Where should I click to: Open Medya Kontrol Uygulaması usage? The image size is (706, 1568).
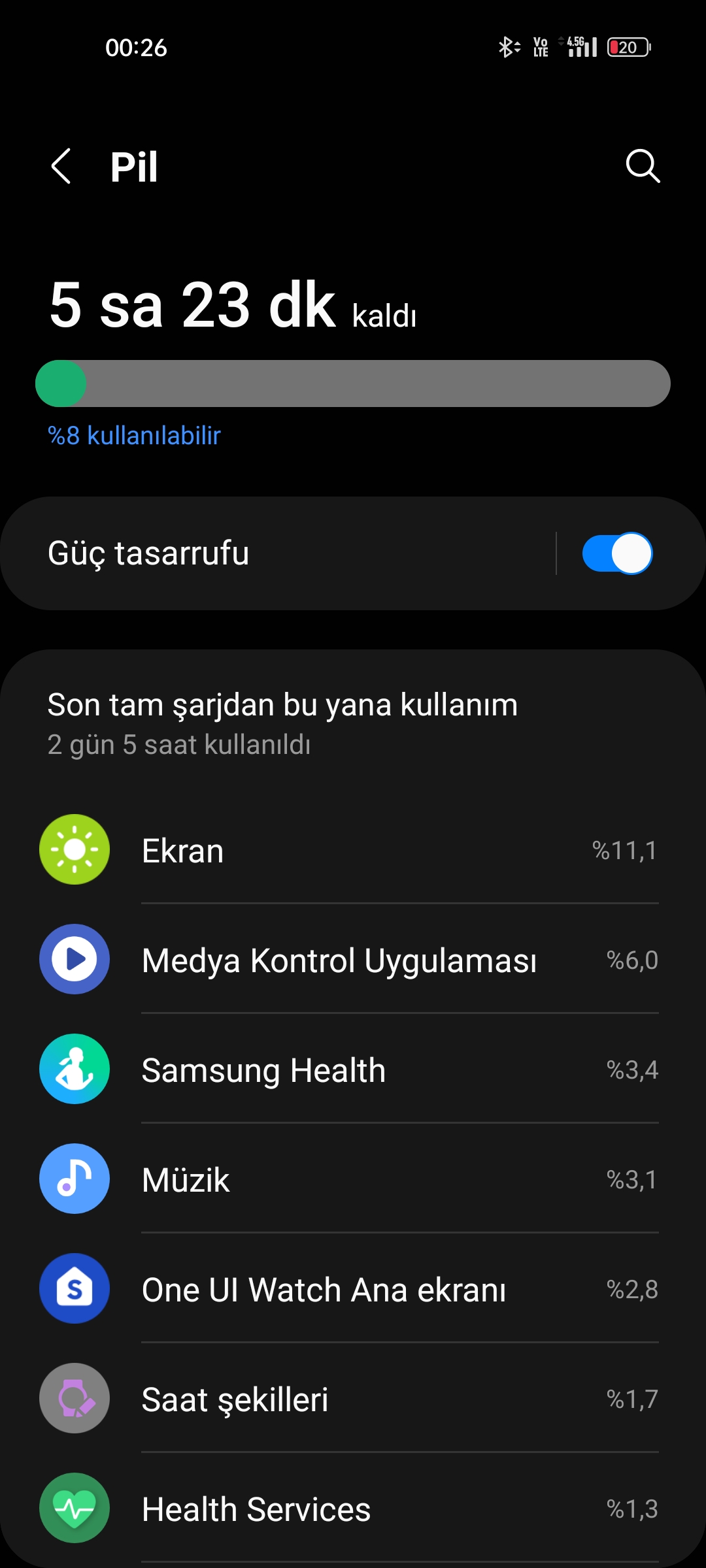353,960
